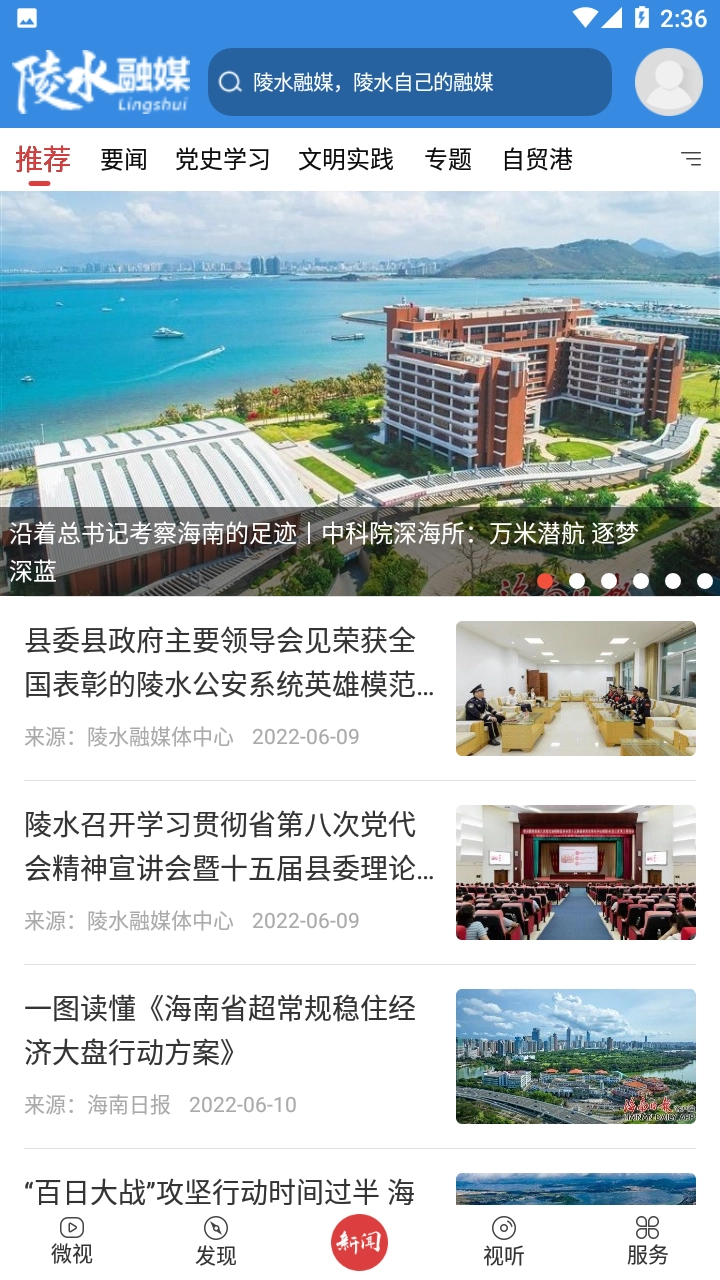Open the channel management expander beside 自贸港
This screenshot has width=720, height=1280.
pyautogui.click(x=691, y=160)
